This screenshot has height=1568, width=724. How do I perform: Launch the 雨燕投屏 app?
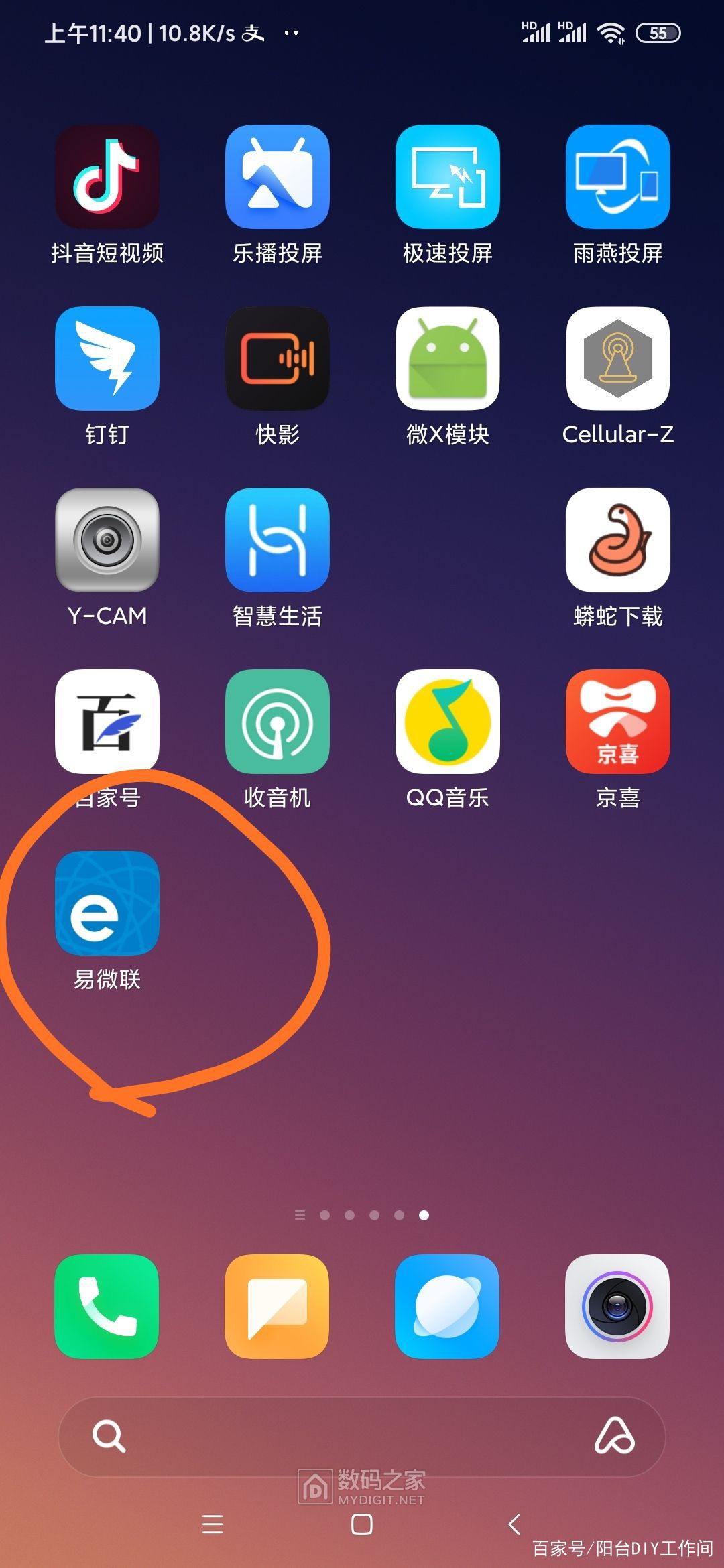click(617, 177)
